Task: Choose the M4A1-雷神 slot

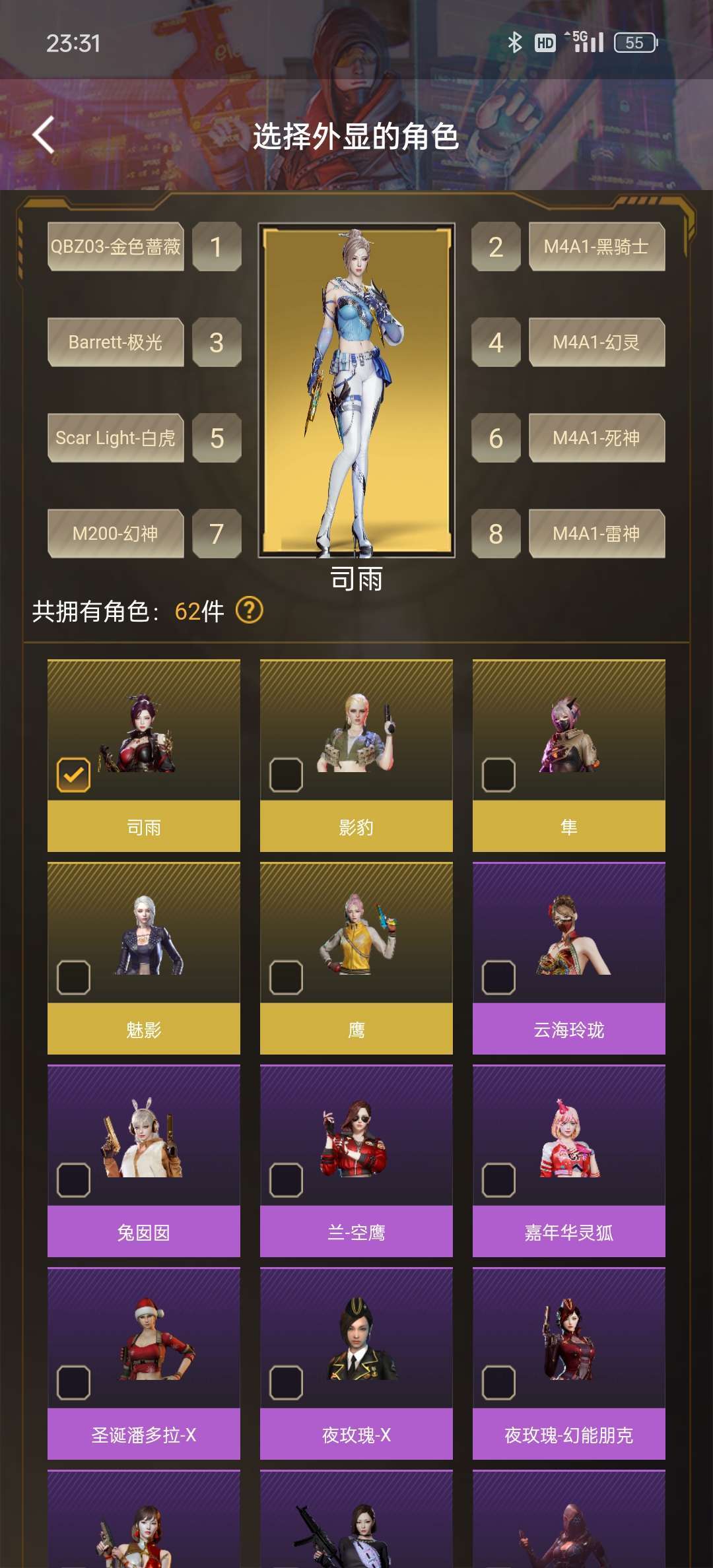Action: pos(597,534)
